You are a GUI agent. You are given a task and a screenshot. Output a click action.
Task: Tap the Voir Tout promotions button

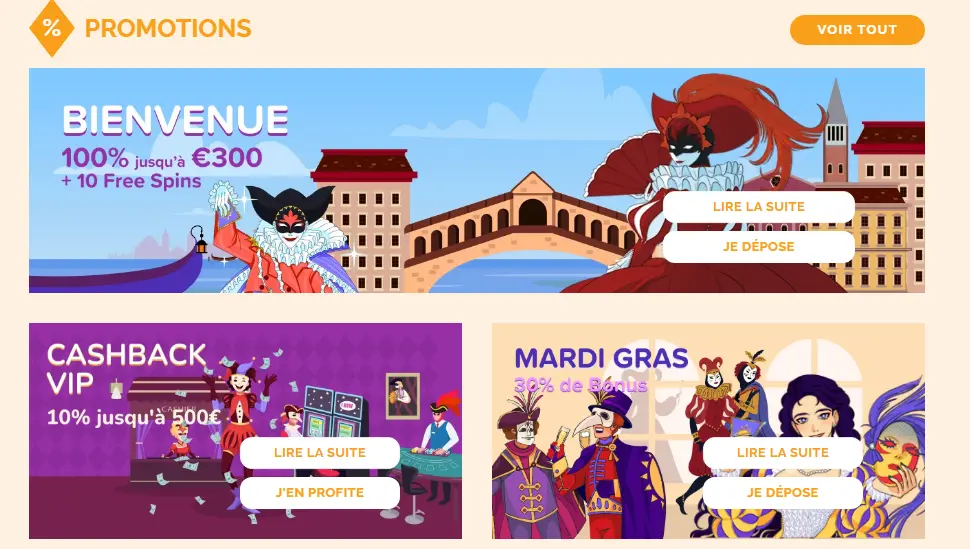(857, 30)
